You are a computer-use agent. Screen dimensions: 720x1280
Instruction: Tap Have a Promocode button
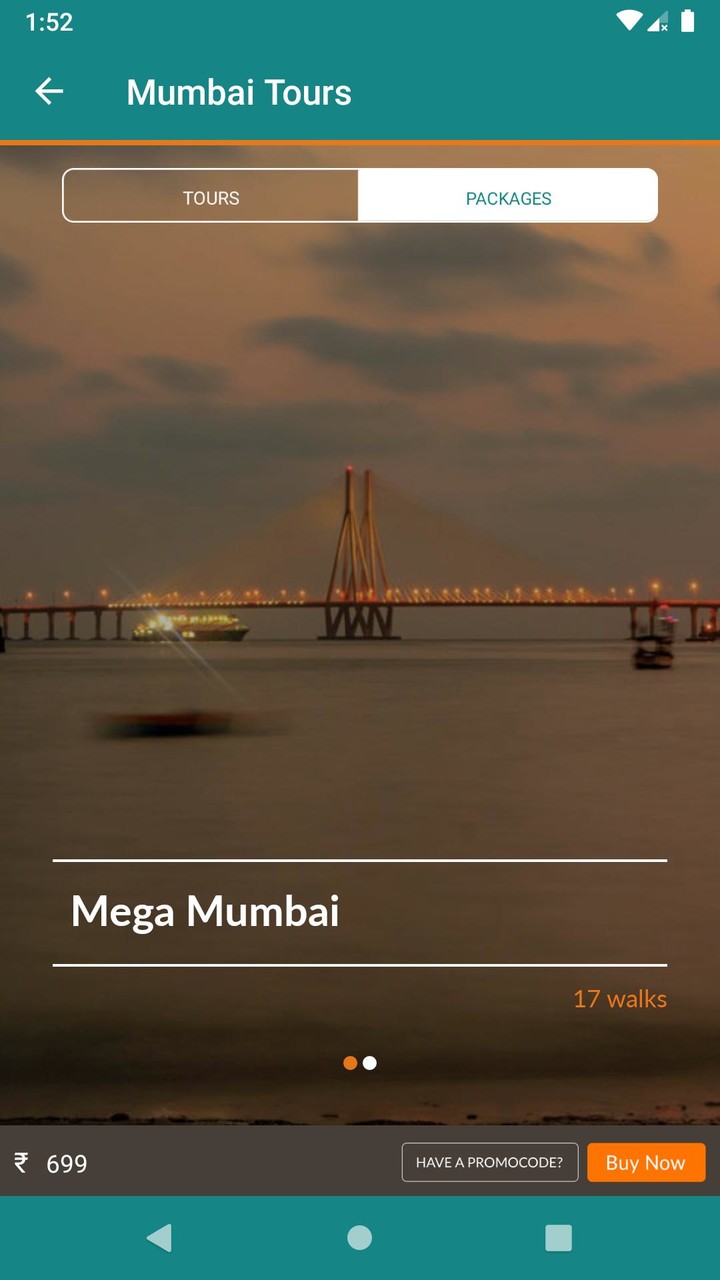click(x=490, y=1162)
